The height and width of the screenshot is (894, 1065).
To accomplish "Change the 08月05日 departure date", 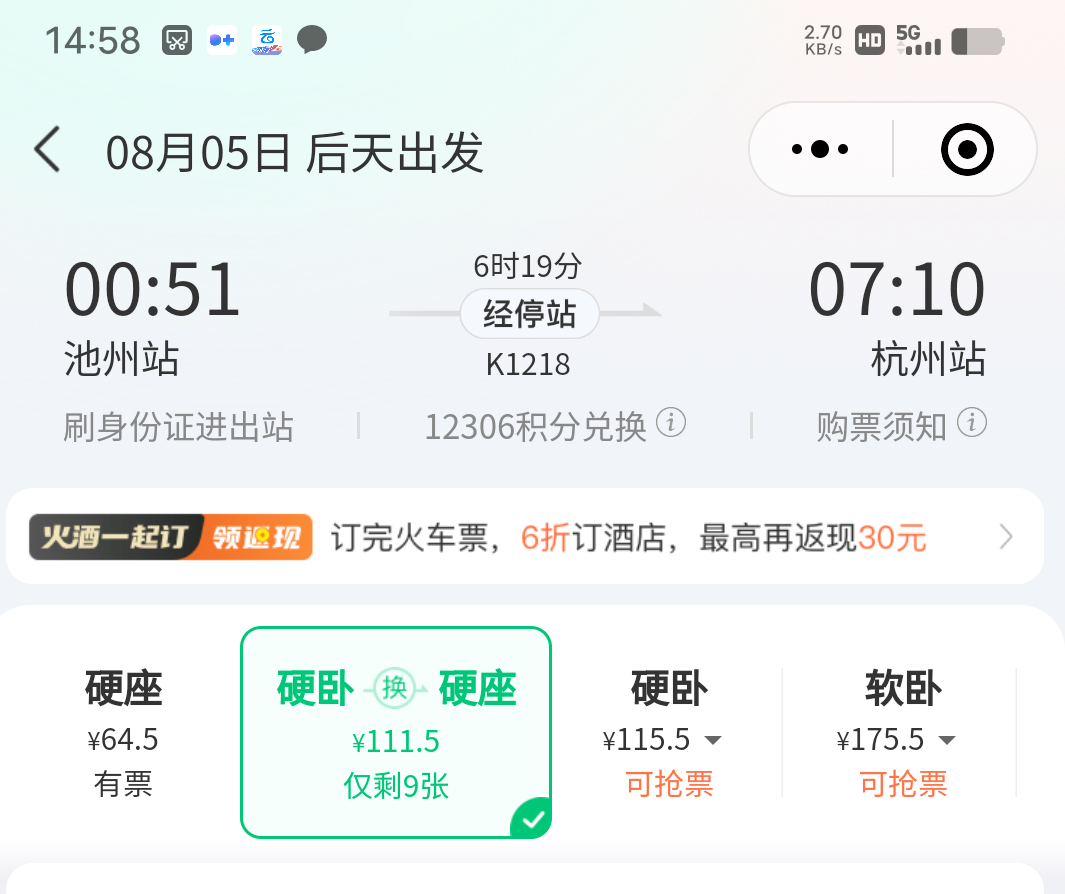I will pyautogui.click(x=295, y=152).
